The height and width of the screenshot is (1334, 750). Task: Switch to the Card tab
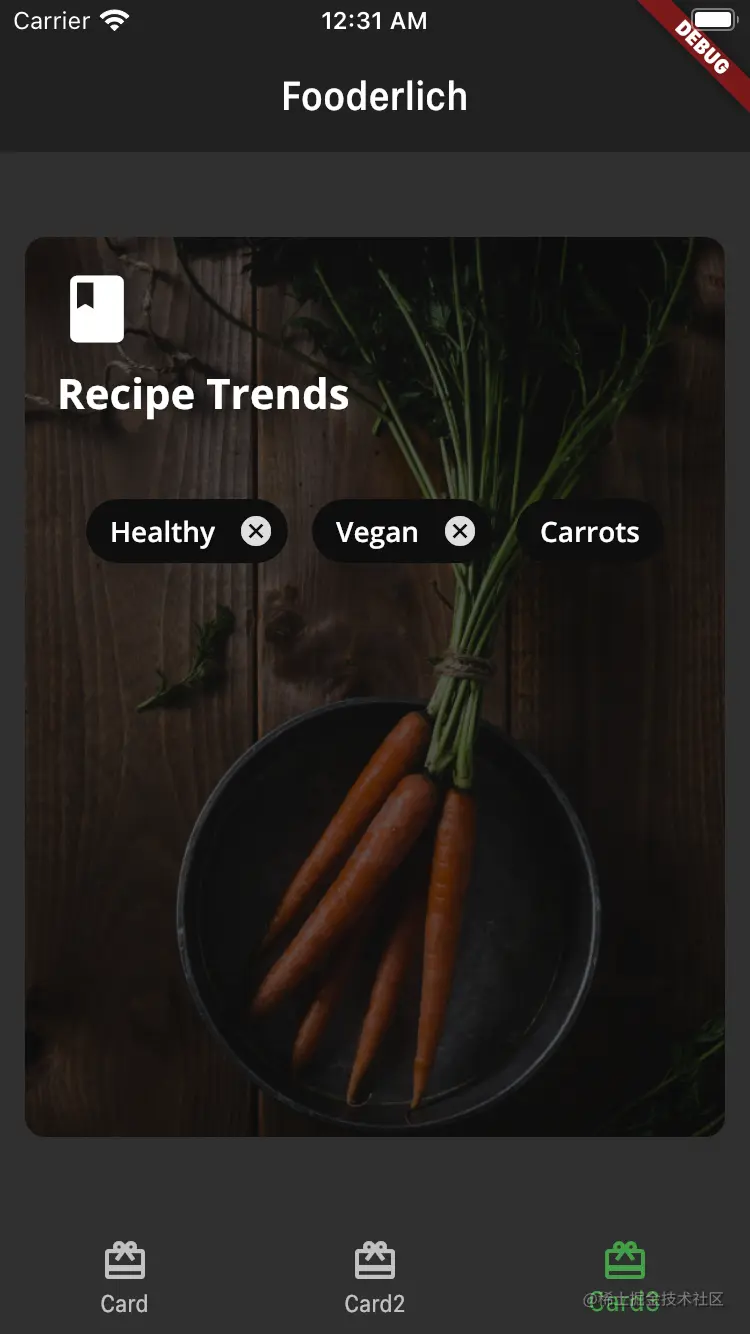click(x=124, y=1277)
